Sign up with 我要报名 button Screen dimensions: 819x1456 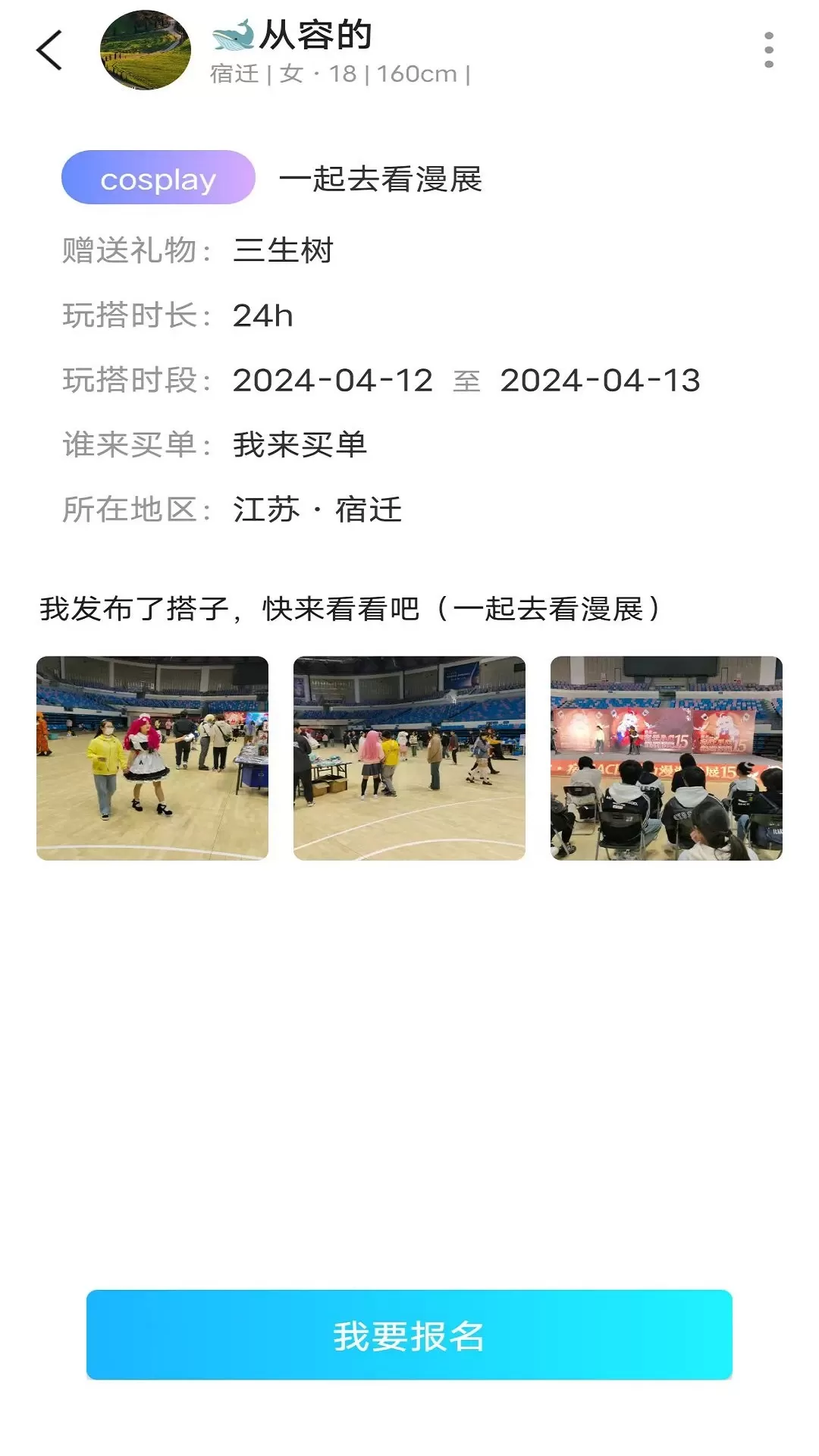click(x=409, y=1335)
